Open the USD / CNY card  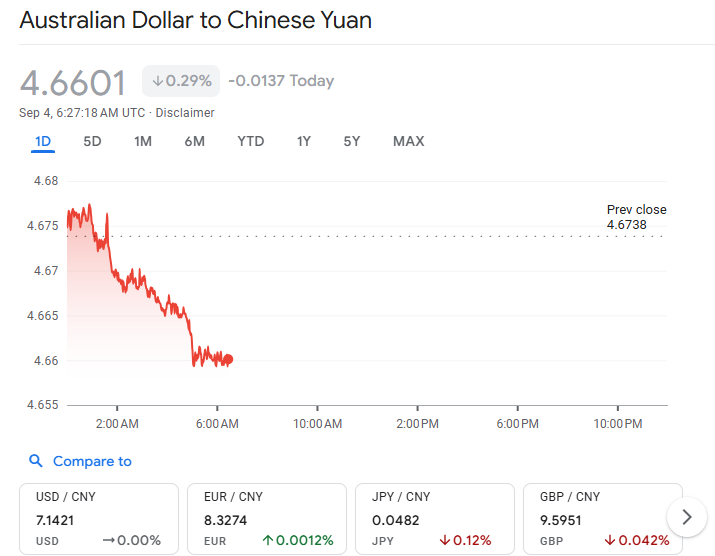click(x=98, y=518)
